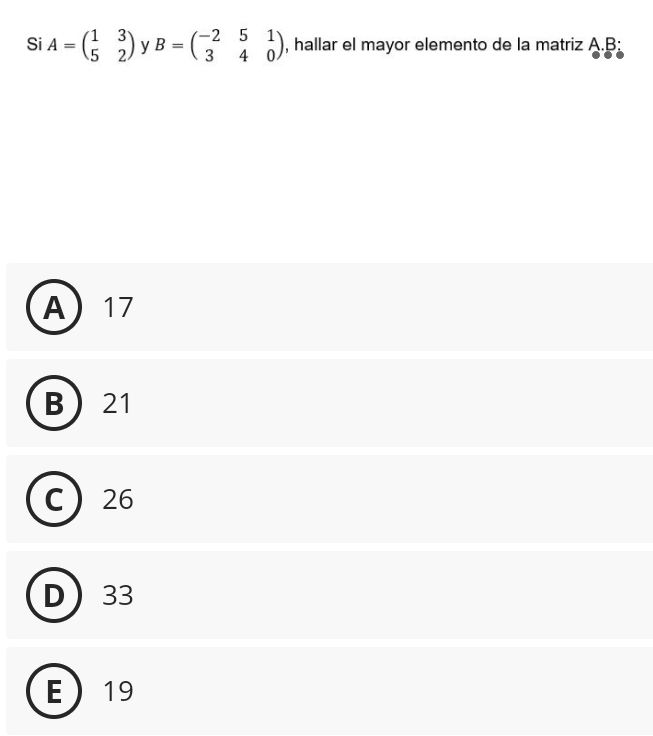Pick option C showing 26
Screen dimensions: 653x736
coord(52,499)
